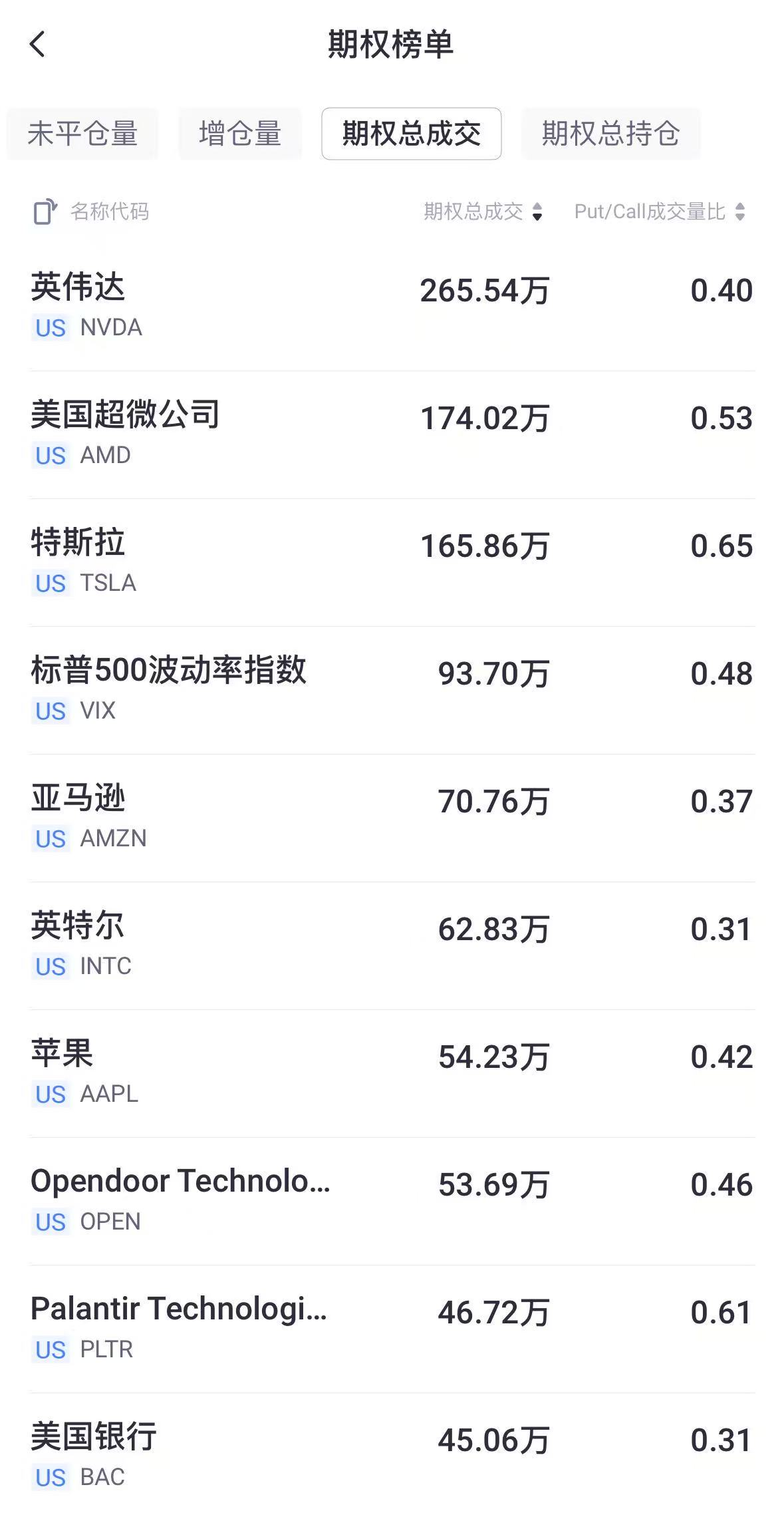This screenshot has width=784, height=1515.
Task: Open 标普500波动率指数 VIX row
Action: pyautogui.click(x=392, y=689)
